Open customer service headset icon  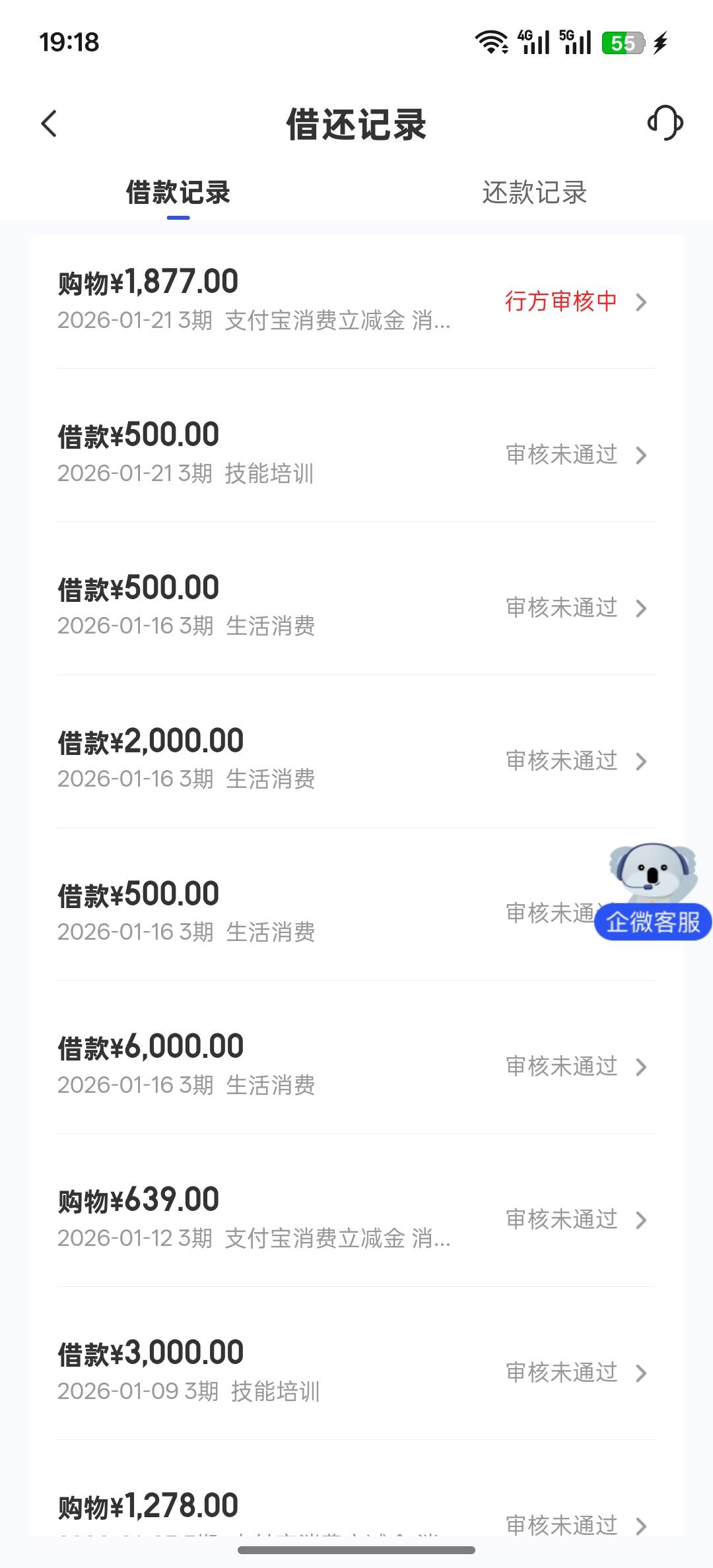coord(665,123)
